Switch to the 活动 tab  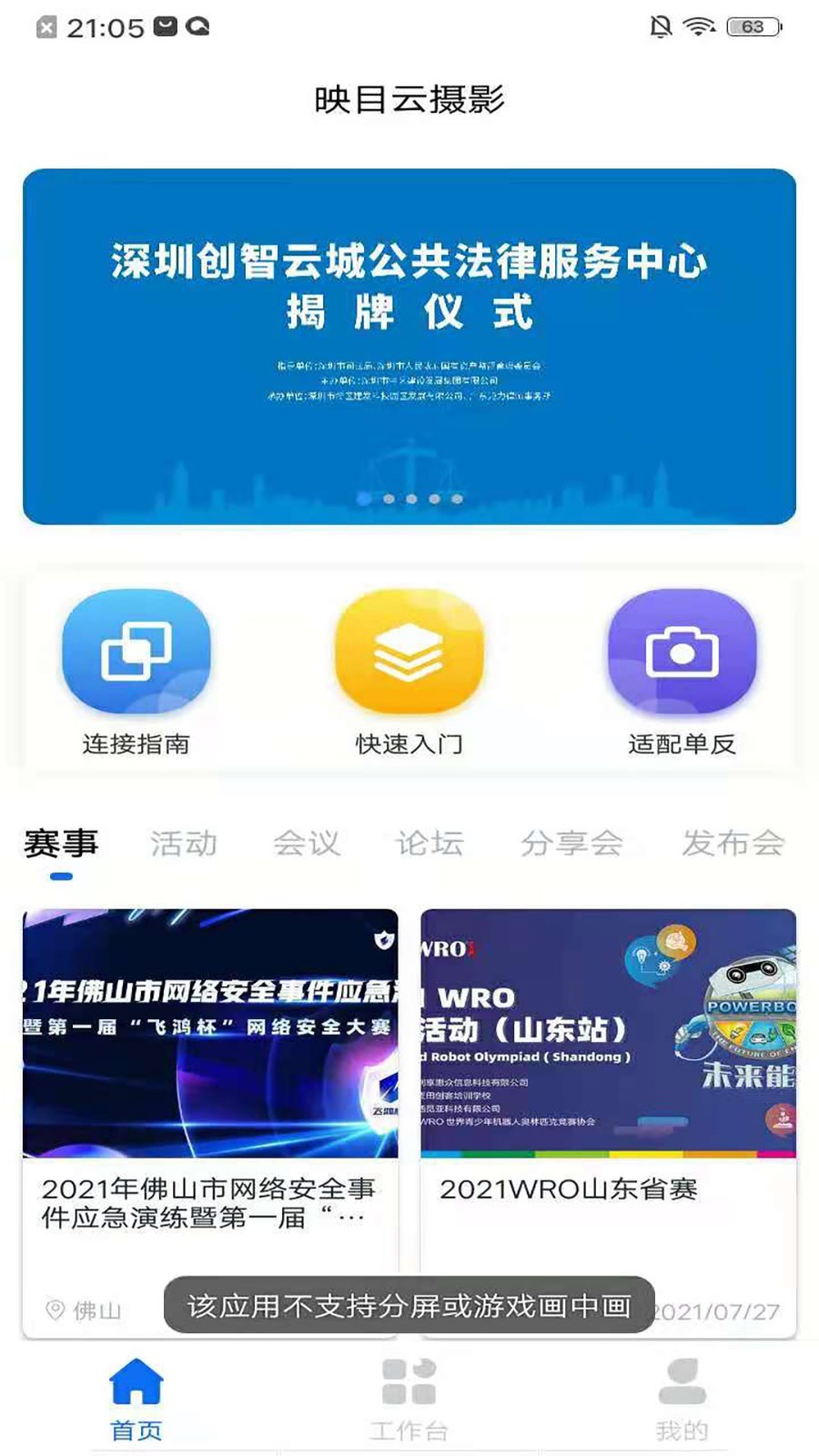coord(183,844)
